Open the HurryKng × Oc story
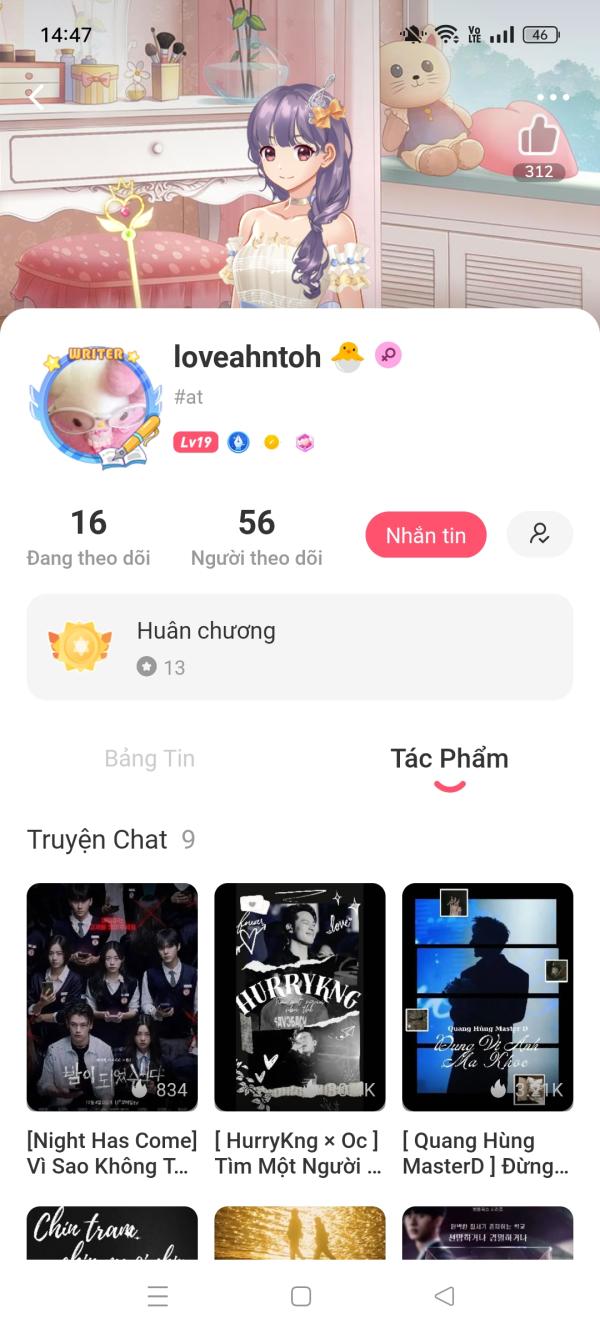The image size is (600, 1333). (x=300, y=997)
